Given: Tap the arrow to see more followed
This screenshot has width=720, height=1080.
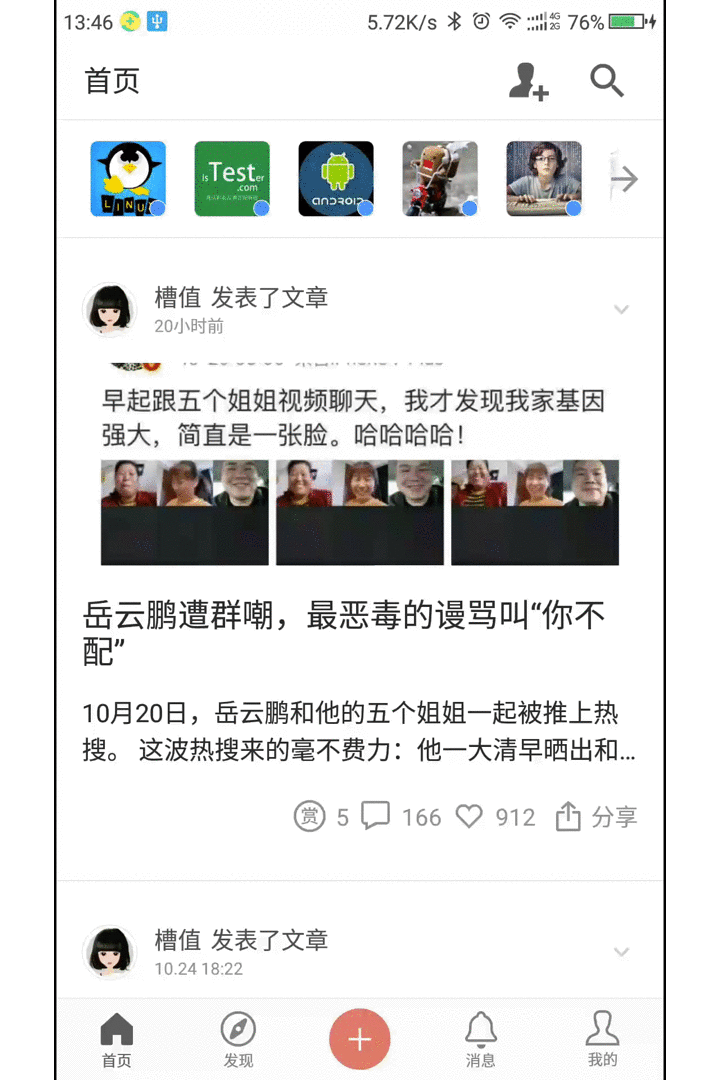Looking at the screenshot, I should tap(624, 180).
